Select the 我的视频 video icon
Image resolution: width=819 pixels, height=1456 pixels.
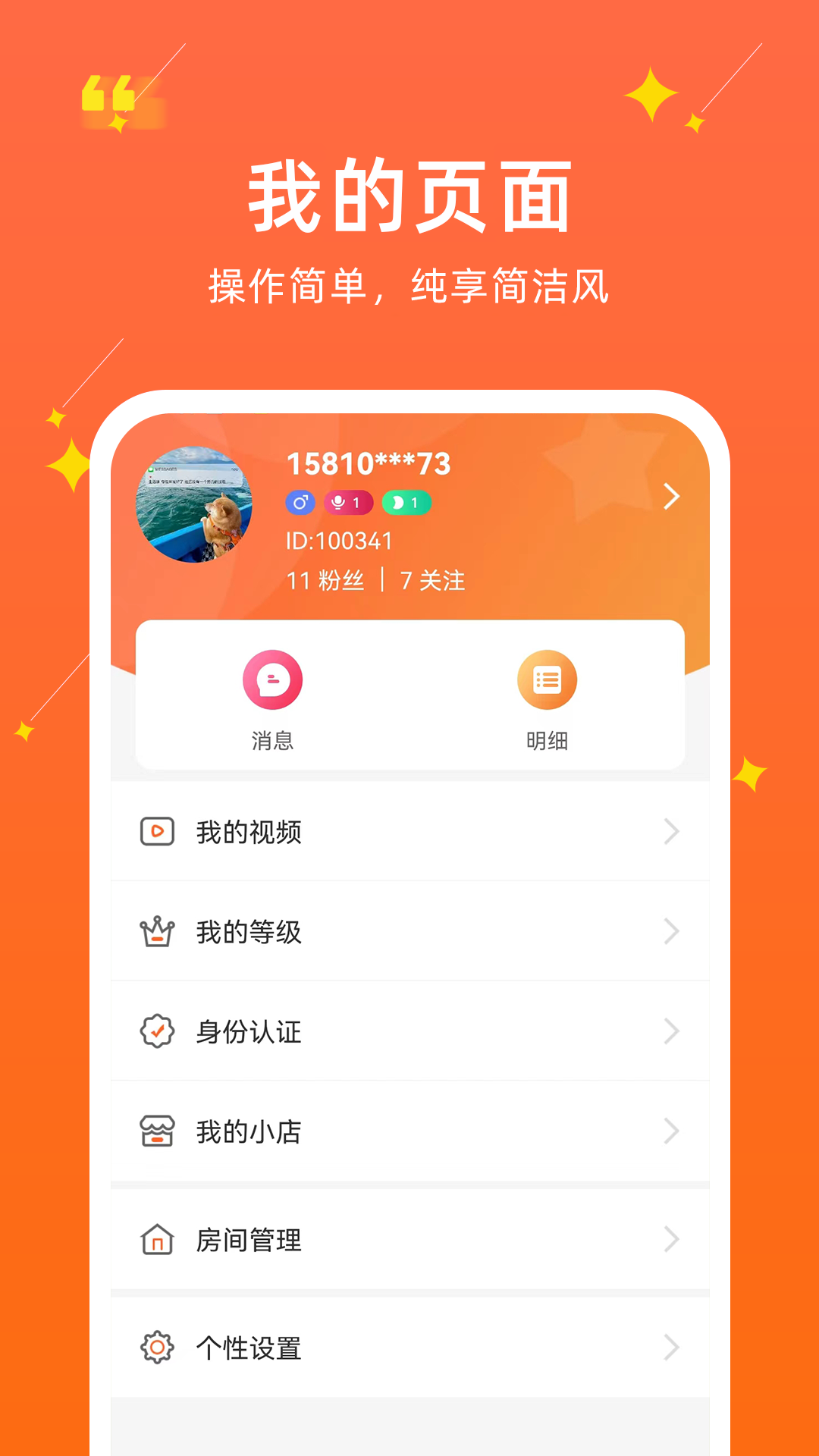pos(155,832)
